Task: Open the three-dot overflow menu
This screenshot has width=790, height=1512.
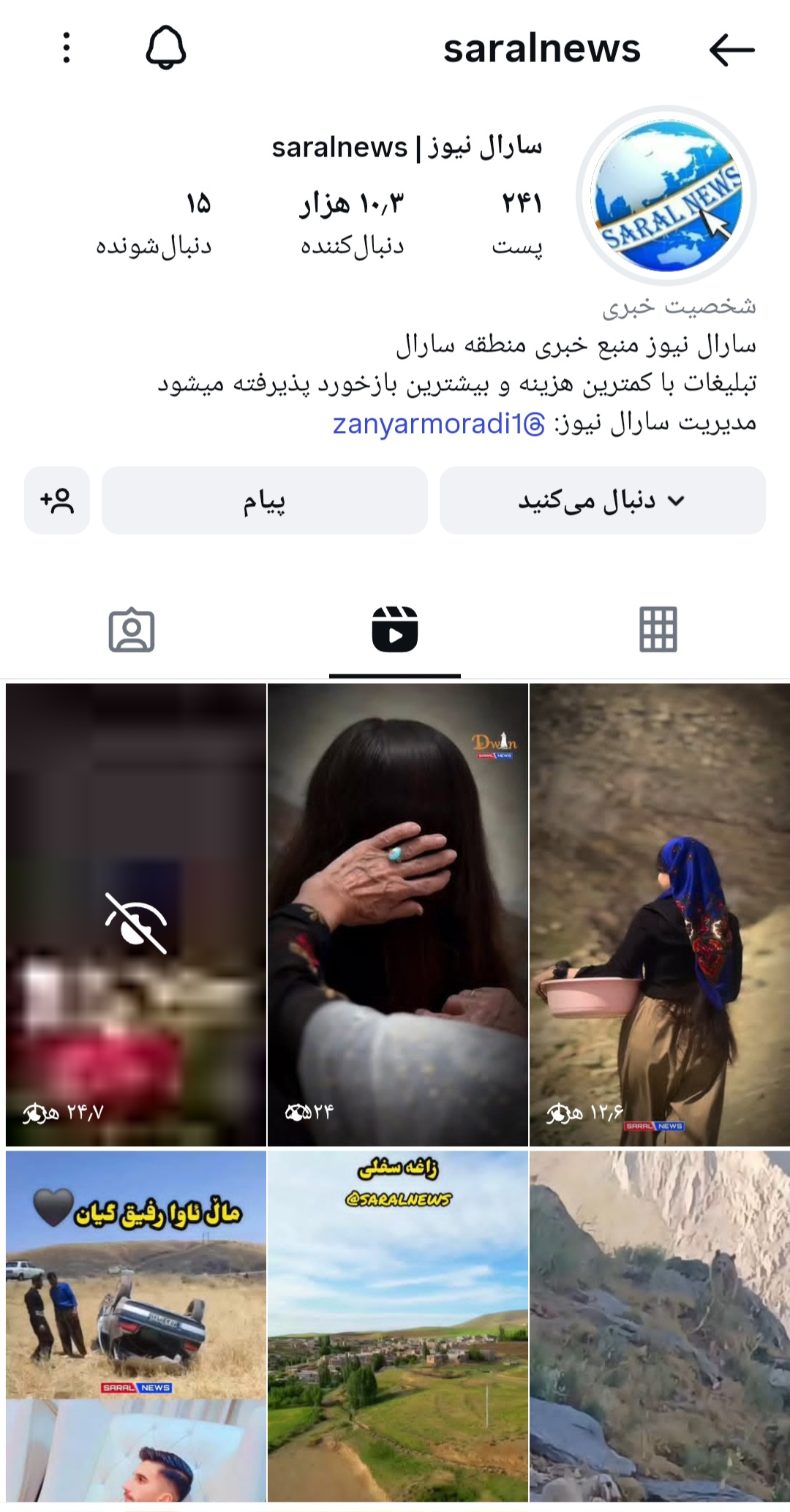Action: 67,48
